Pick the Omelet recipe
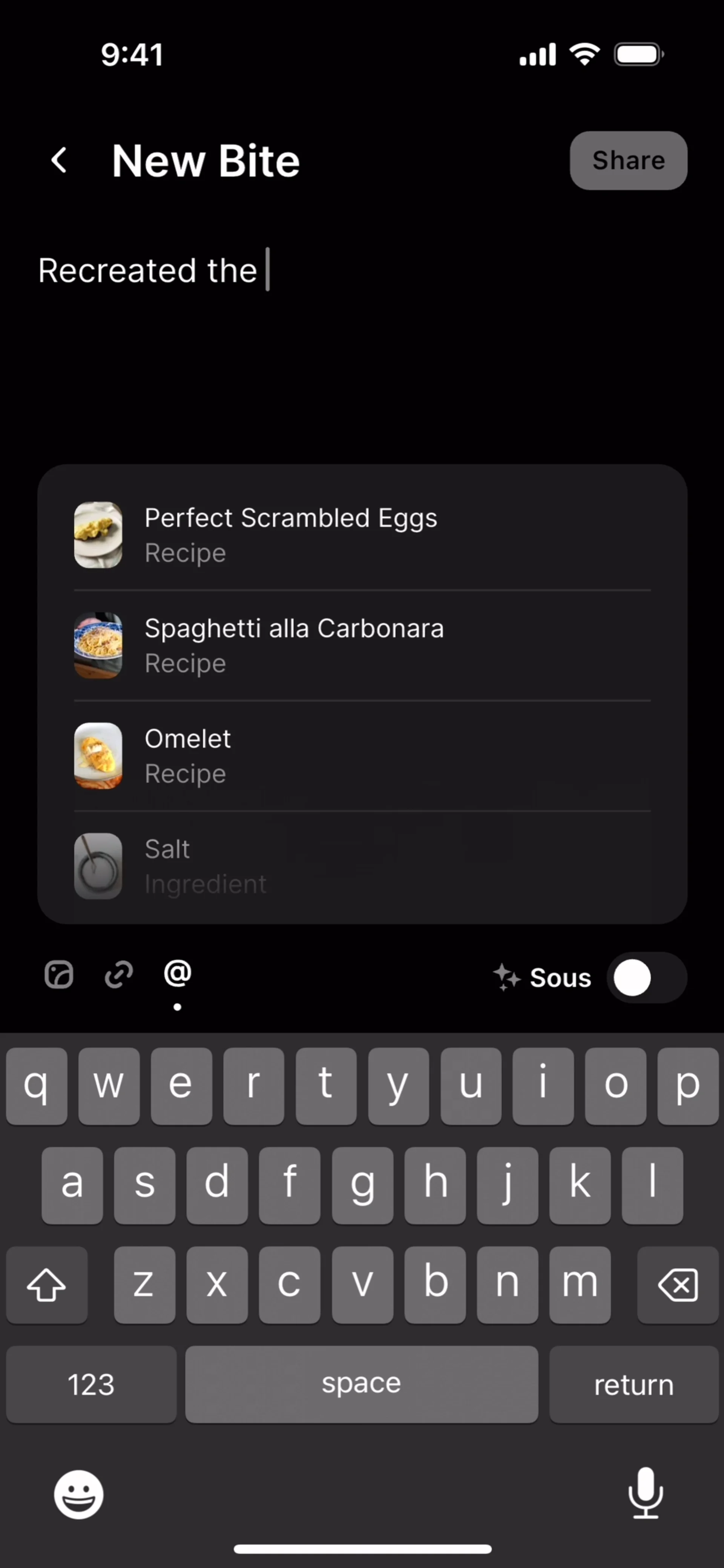Image resolution: width=724 pixels, height=1568 pixels. [x=362, y=756]
